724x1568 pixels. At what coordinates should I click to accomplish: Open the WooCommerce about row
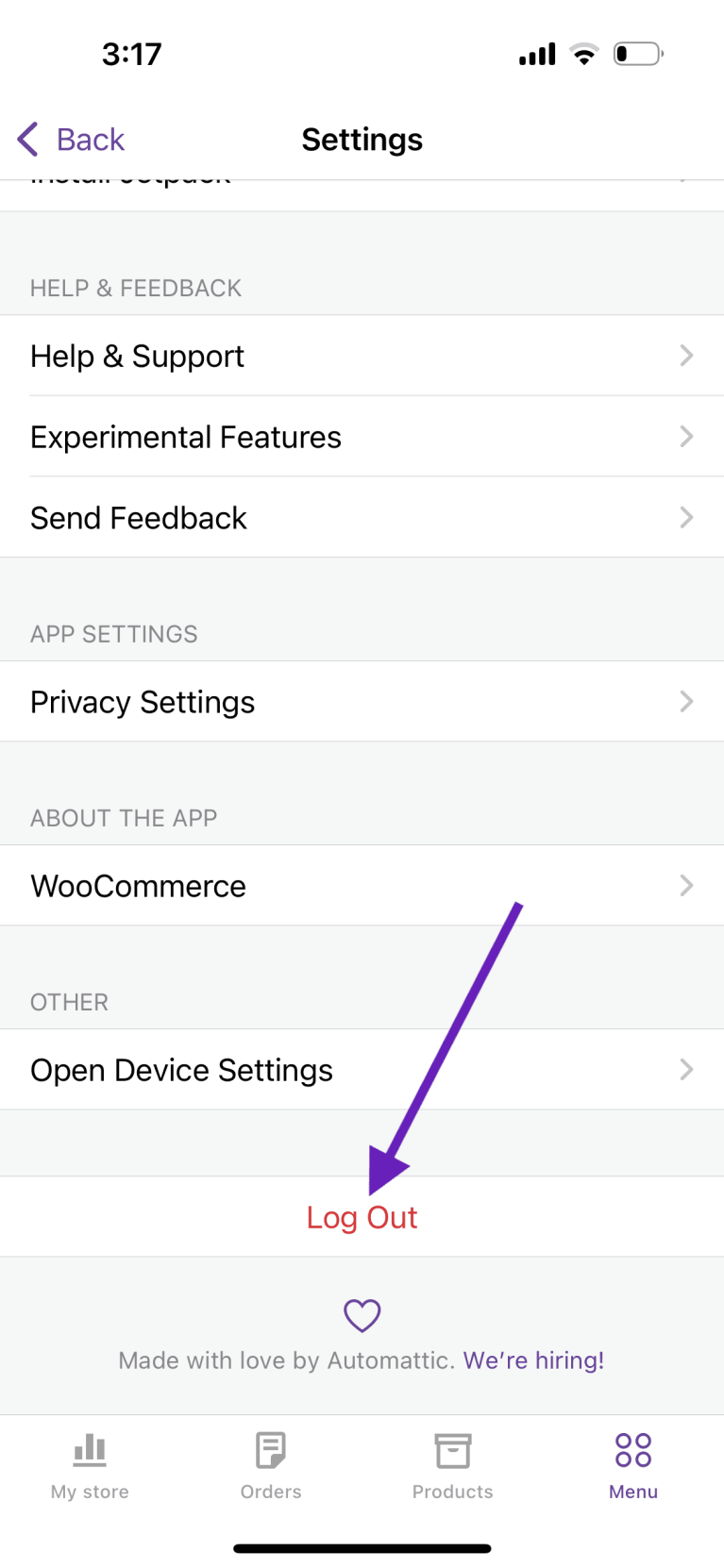pos(362,885)
